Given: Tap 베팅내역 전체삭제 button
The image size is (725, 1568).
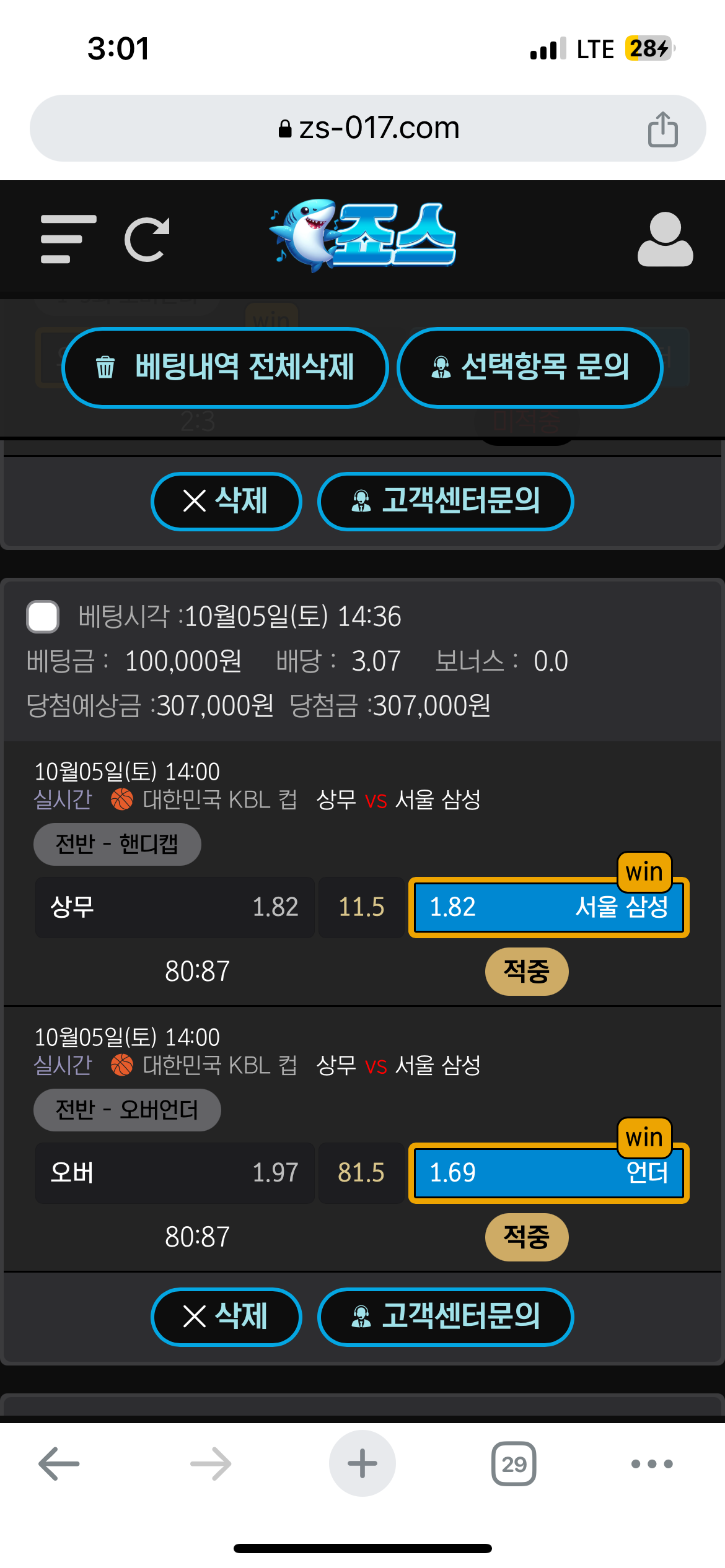Looking at the screenshot, I should pyautogui.click(x=225, y=367).
